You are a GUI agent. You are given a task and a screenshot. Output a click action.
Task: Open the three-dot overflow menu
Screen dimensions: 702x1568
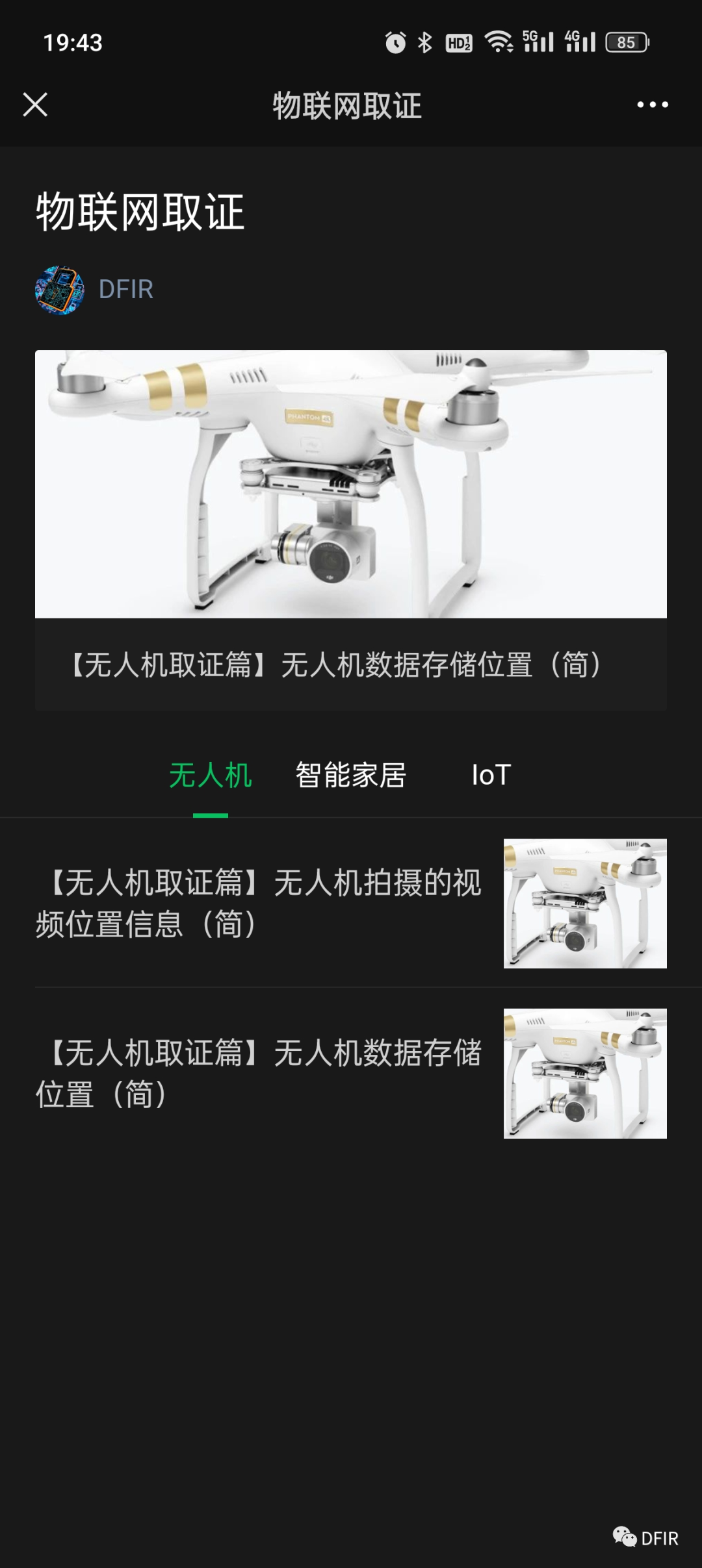[x=652, y=105]
